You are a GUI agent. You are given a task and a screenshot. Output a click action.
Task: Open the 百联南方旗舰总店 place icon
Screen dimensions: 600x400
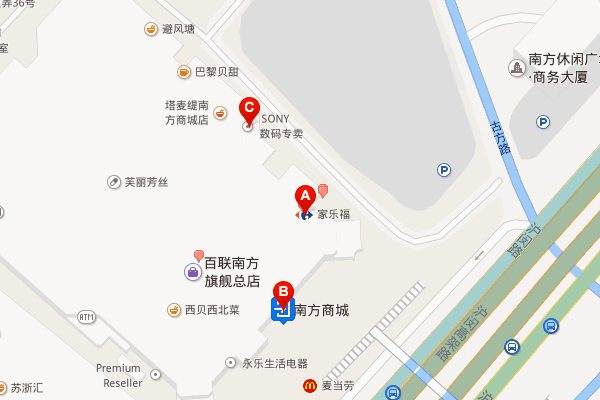[192, 271]
